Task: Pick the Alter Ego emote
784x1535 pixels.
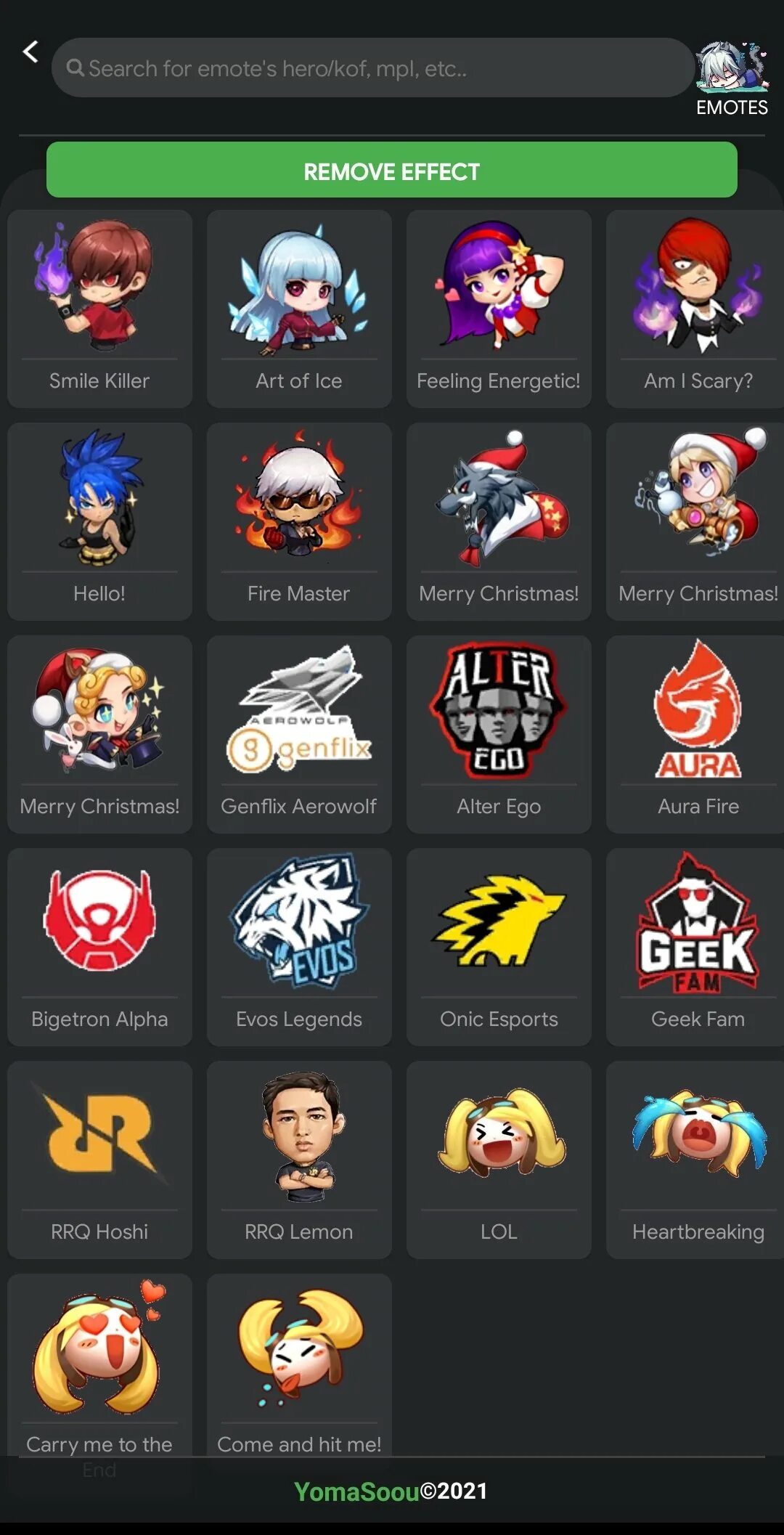Action: (x=499, y=734)
